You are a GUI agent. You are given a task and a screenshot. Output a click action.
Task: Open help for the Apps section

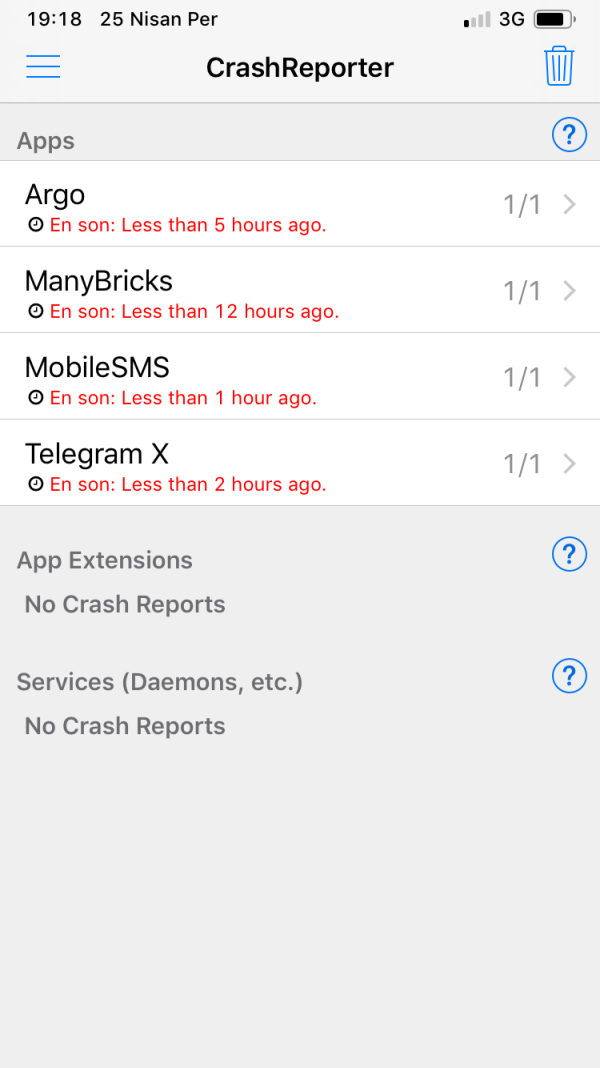pos(569,134)
